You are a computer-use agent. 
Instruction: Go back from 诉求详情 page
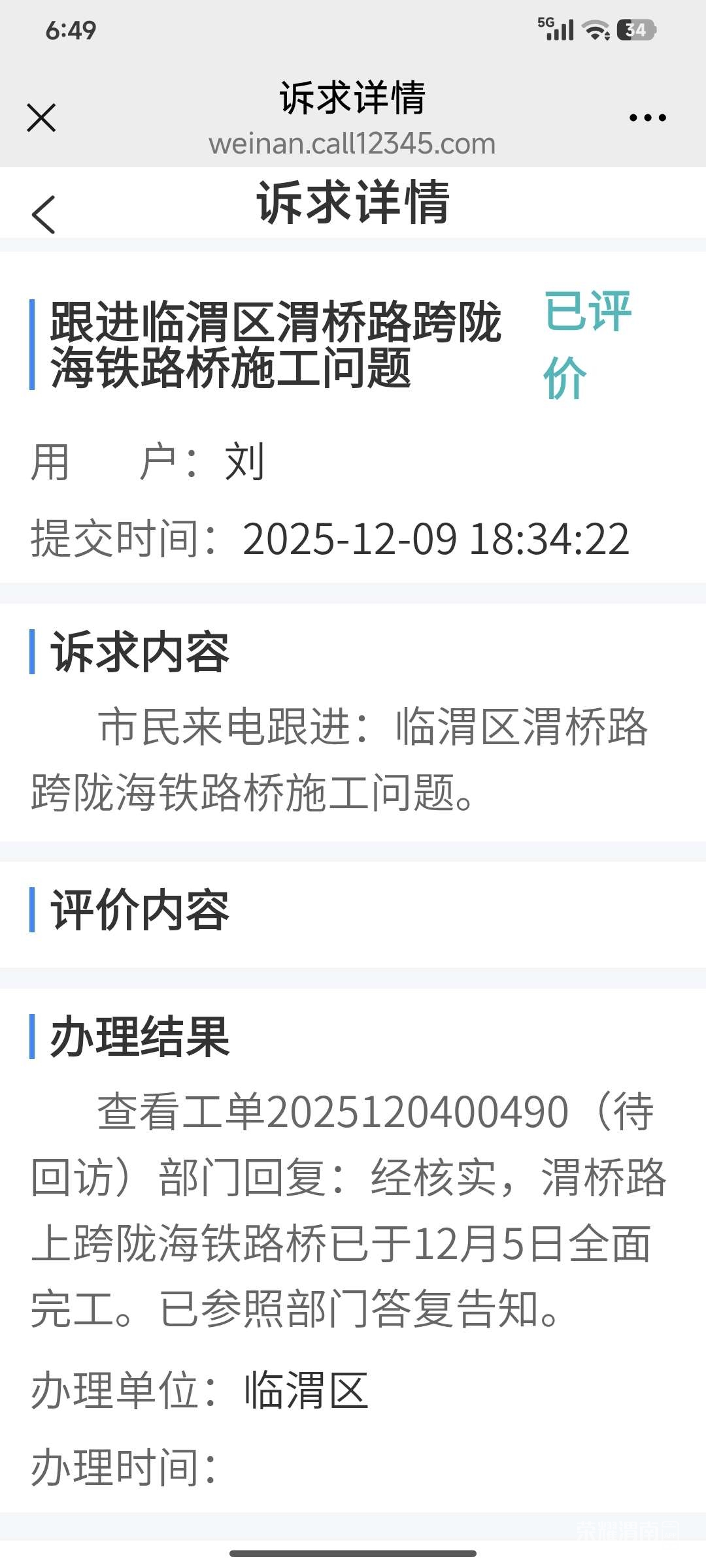(44, 214)
